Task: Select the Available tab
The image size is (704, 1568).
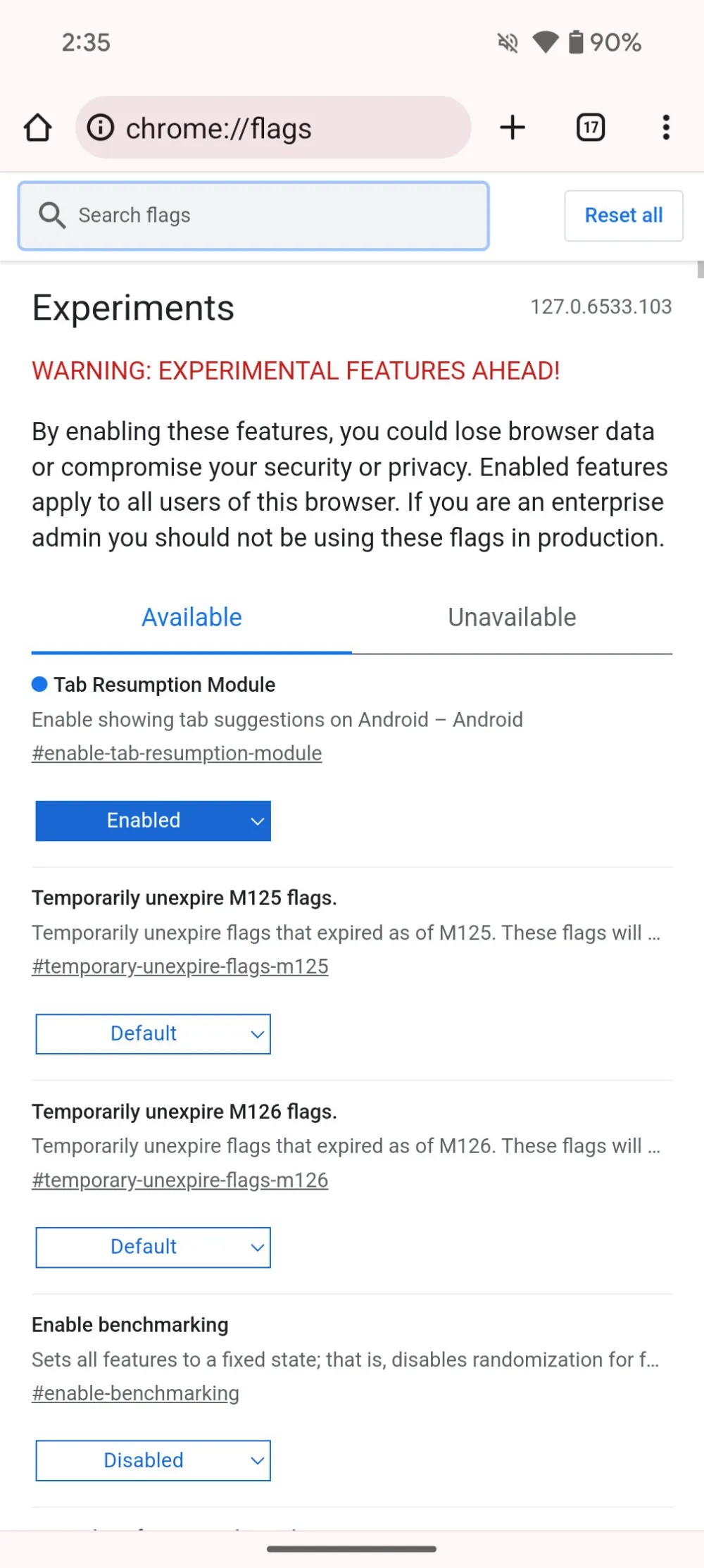Action: pos(191,618)
